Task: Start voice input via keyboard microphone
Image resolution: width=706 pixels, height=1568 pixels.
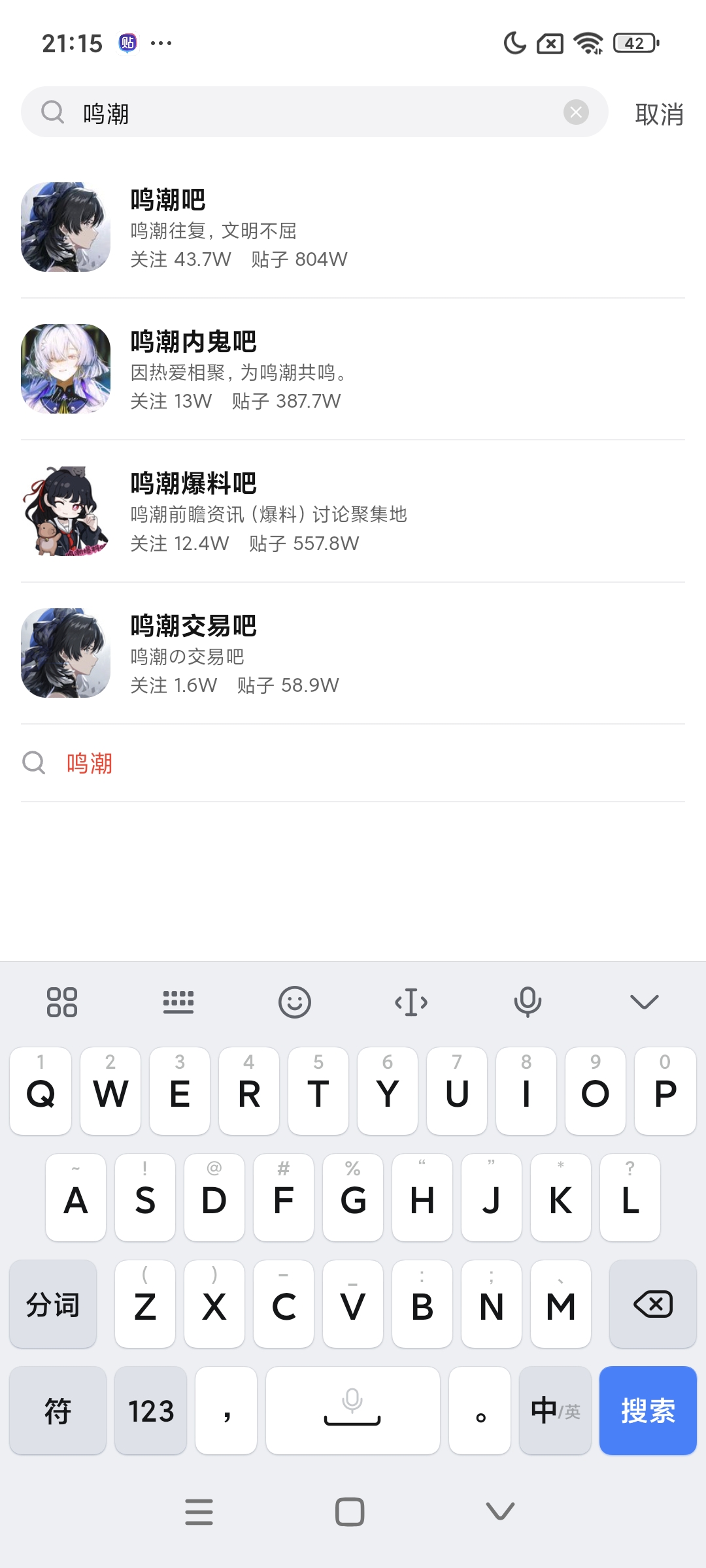Action: 528,1002
